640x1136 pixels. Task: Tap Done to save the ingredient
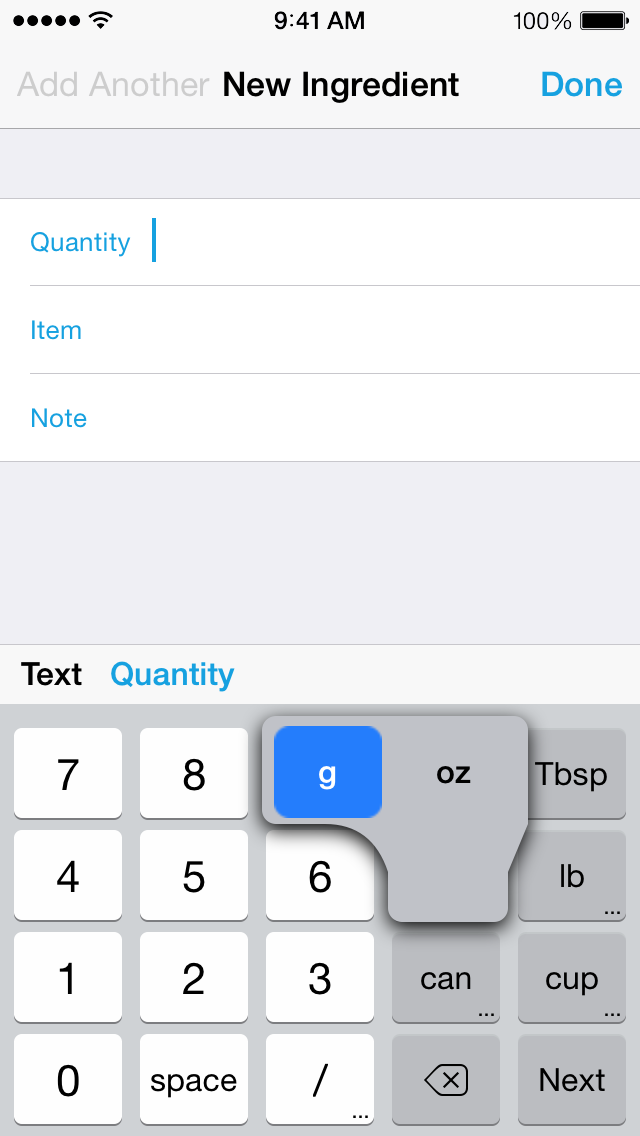click(581, 85)
